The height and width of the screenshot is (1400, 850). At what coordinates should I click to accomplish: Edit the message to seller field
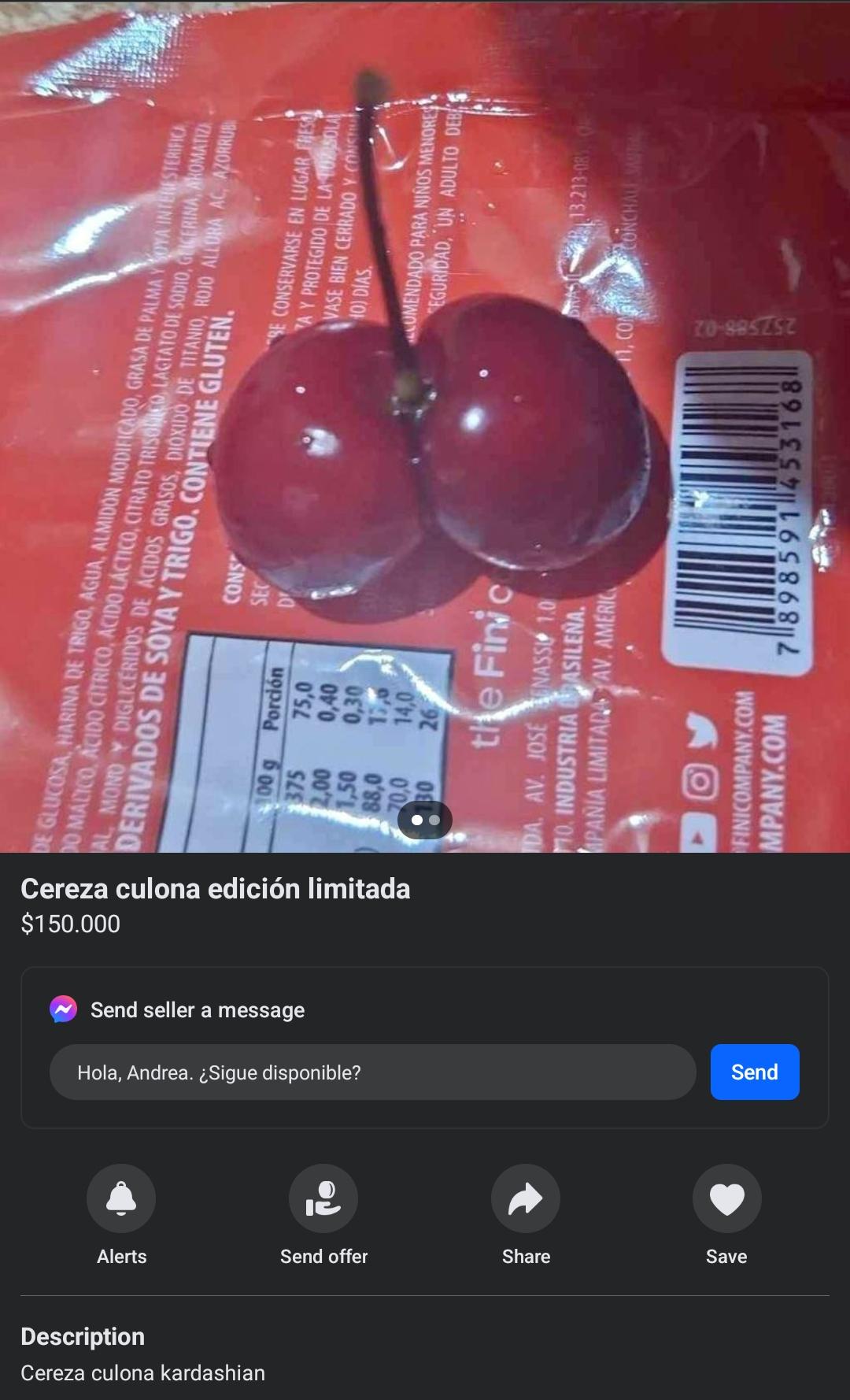[372, 1072]
